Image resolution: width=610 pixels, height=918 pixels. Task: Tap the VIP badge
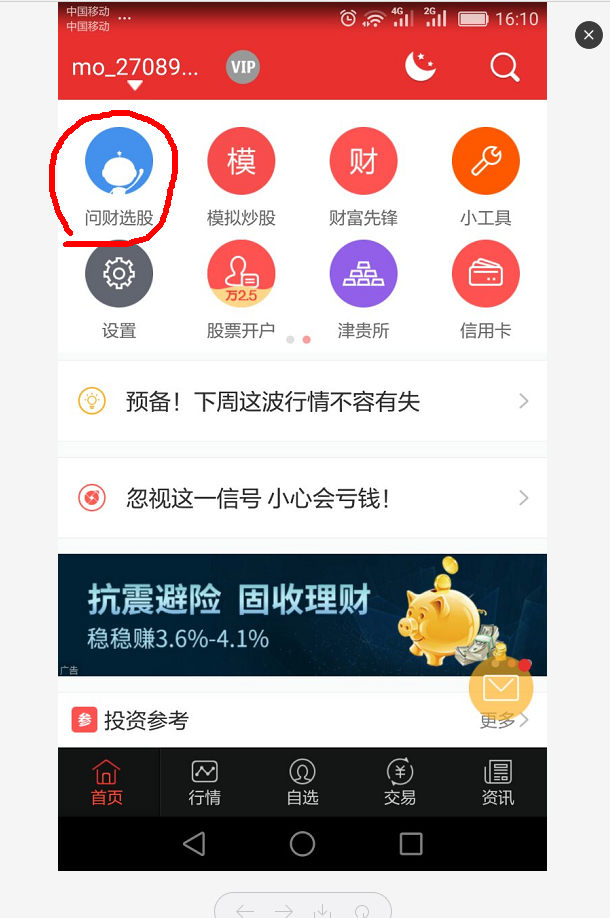coord(242,67)
